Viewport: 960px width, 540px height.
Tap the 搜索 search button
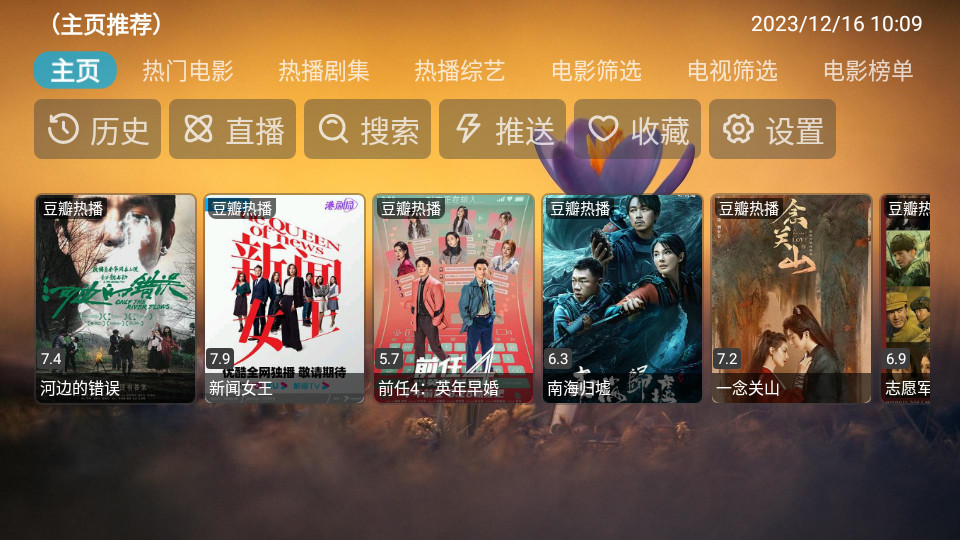click(x=367, y=129)
